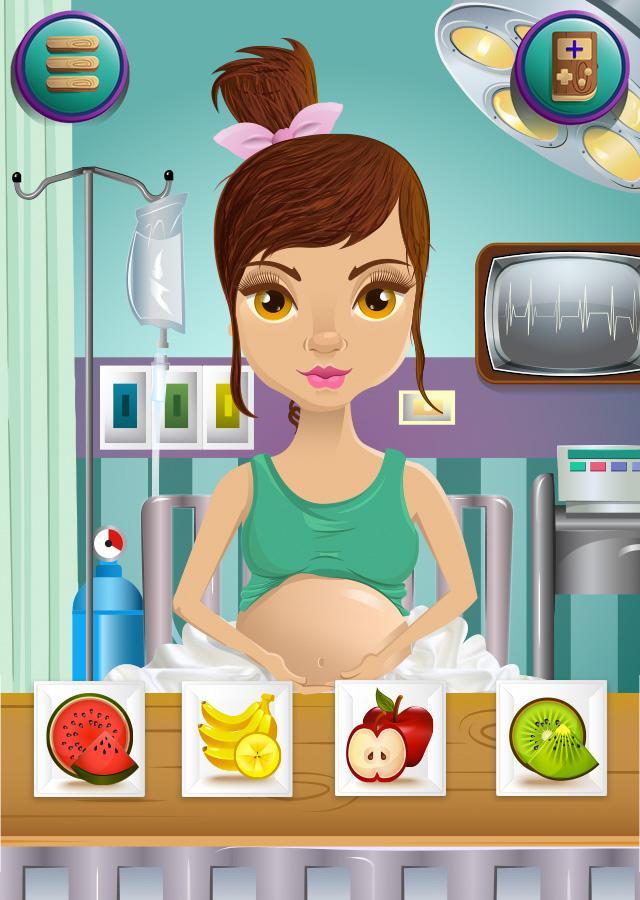640x900 pixels.
Task: Choose the banana fruit card
Action: coord(237,739)
